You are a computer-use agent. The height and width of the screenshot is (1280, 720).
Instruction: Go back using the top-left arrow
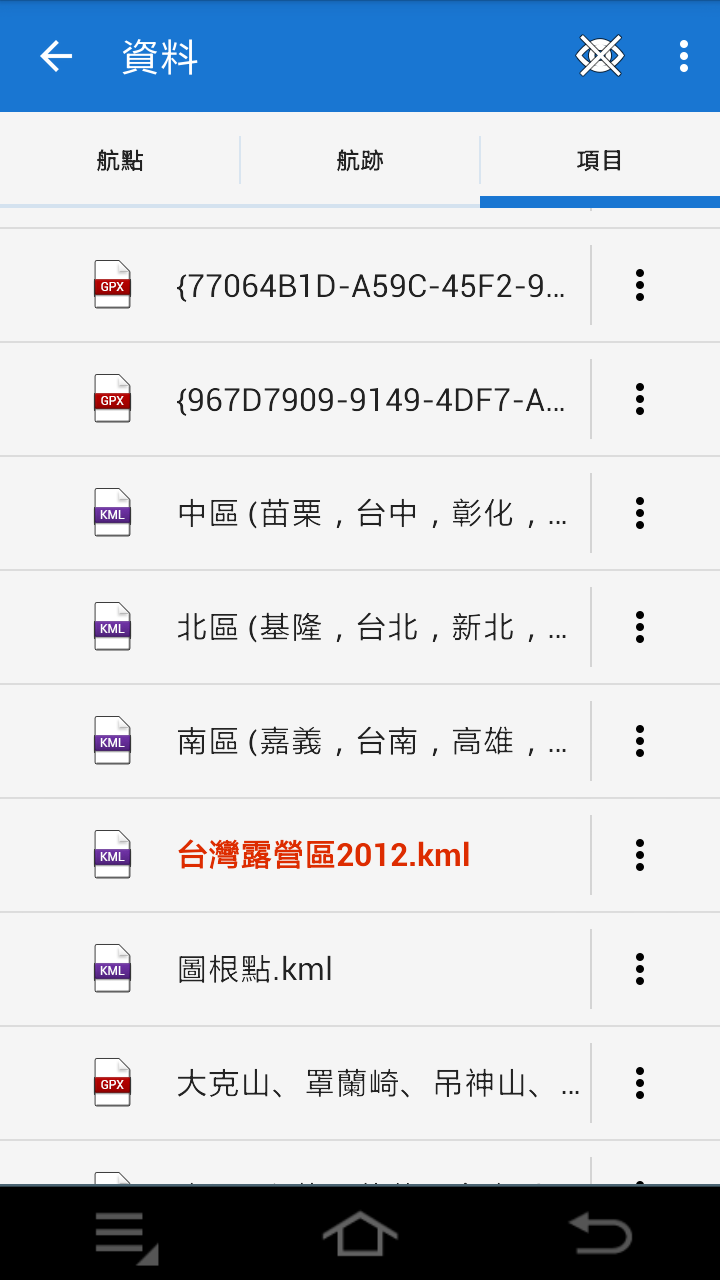56,56
